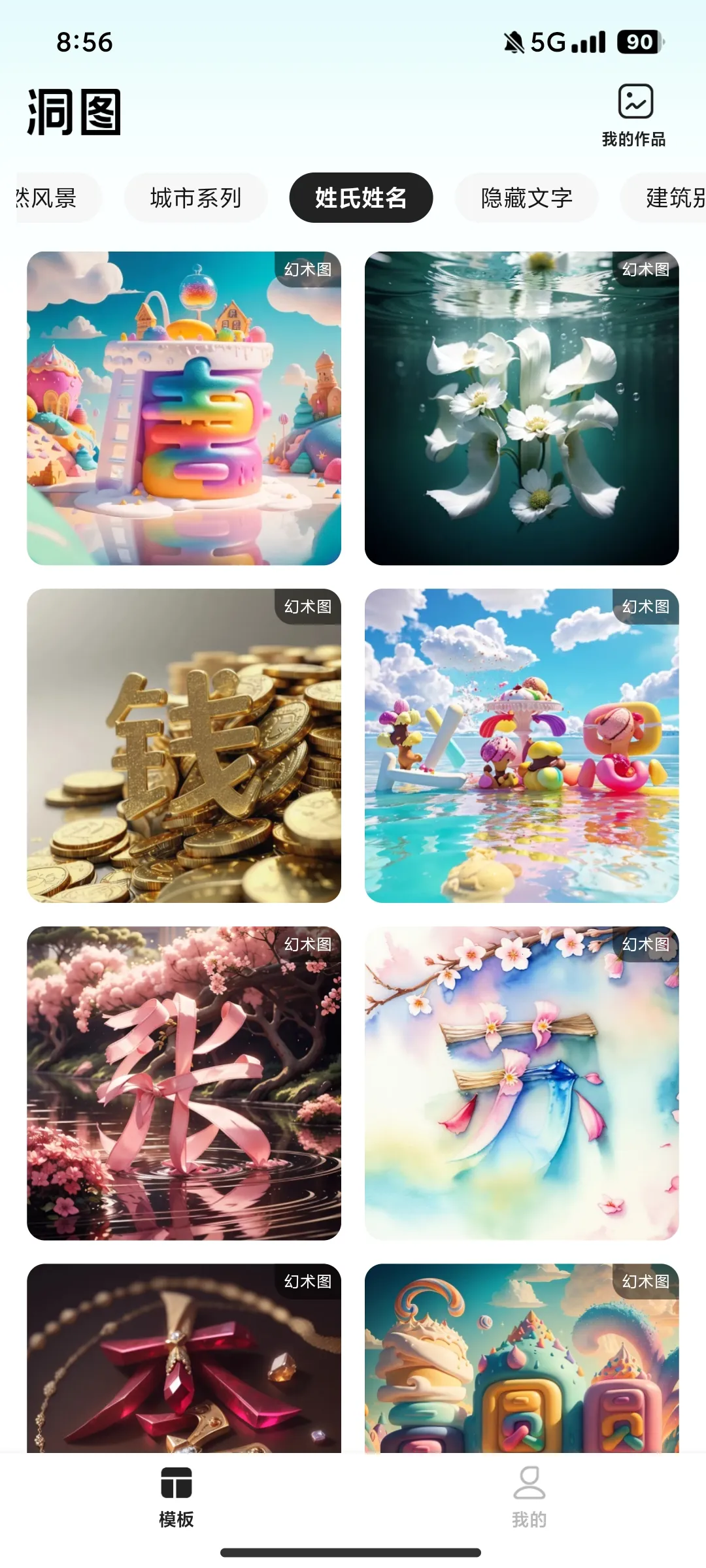
Task: Select the 姓氏姓名 category chip
Action: [x=361, y=197]
